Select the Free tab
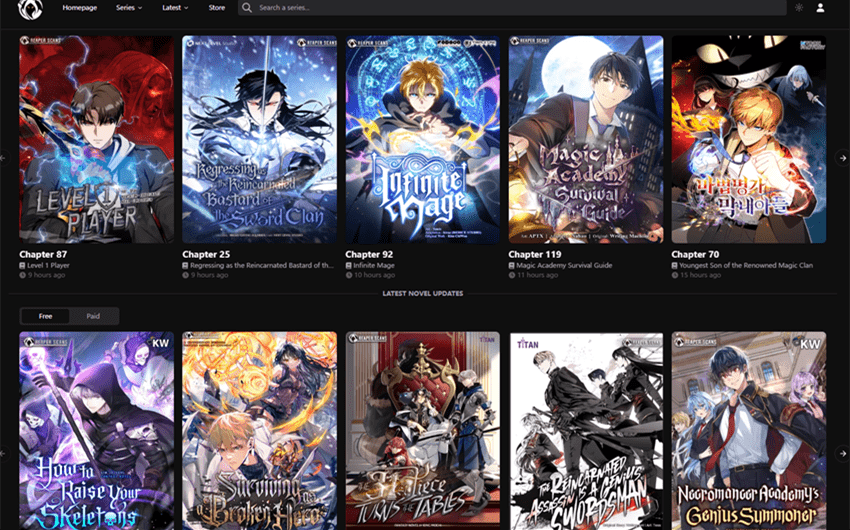 click(x=45, y=316)
